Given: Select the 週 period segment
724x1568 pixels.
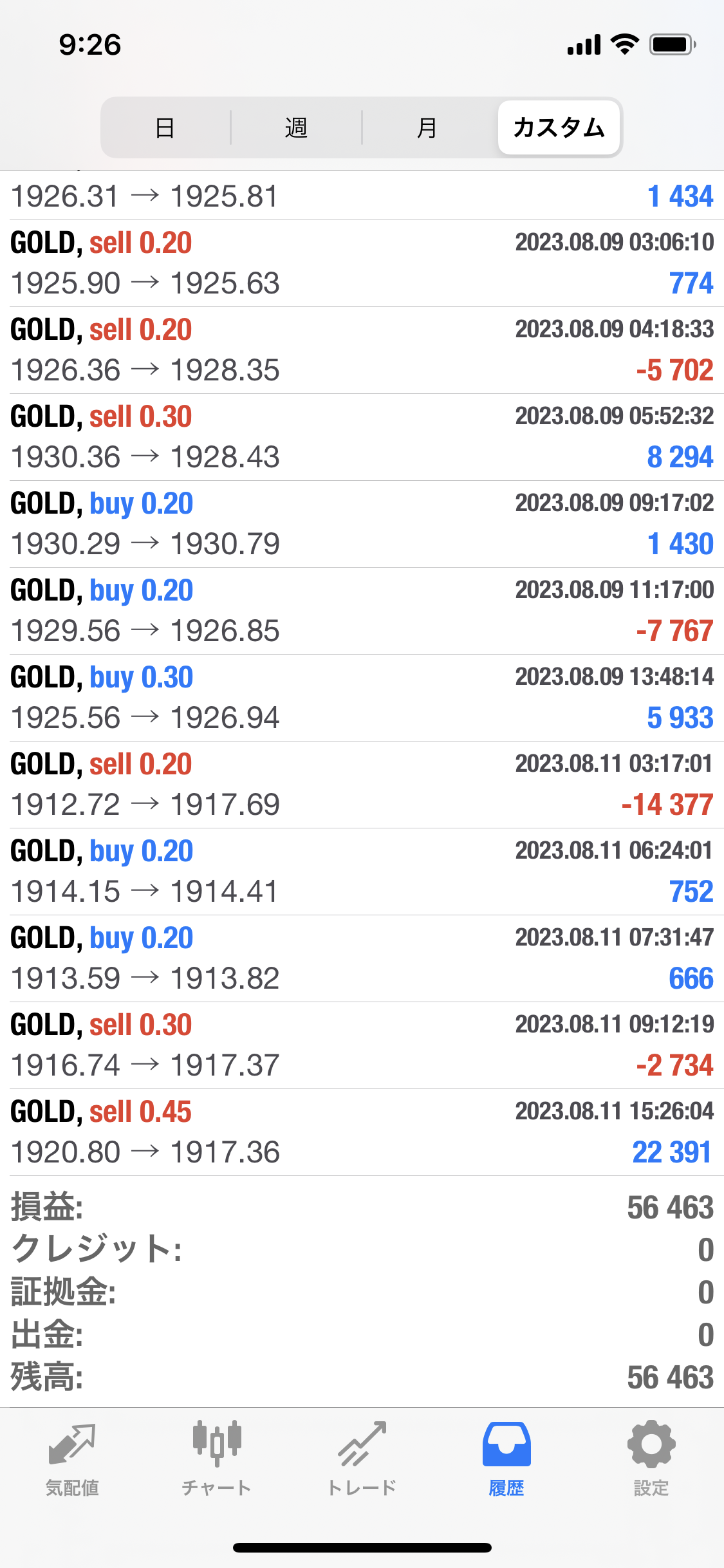Looking at the screenshot, I should click(x=296, y=127).
